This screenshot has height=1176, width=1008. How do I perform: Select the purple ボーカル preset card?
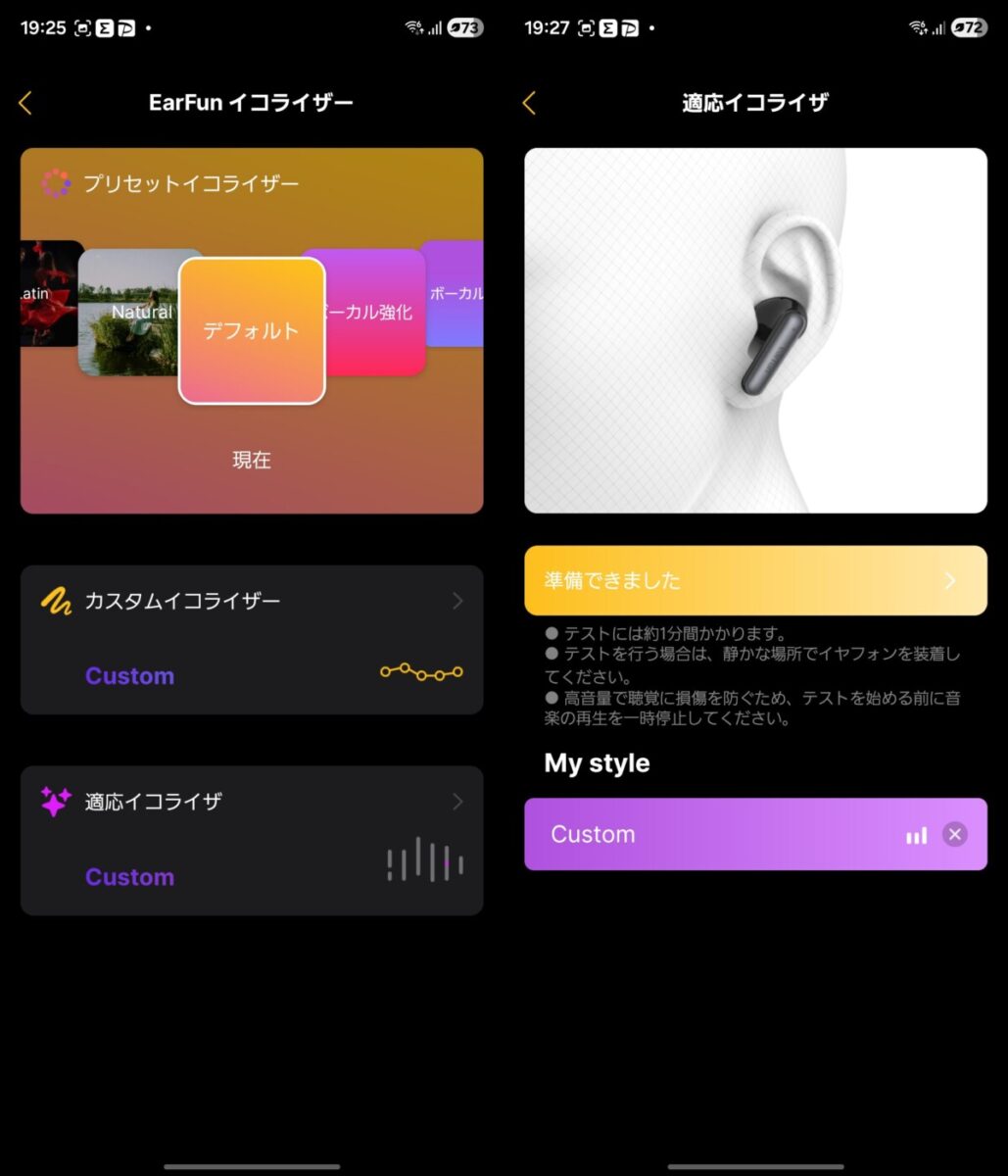[454, 294]
